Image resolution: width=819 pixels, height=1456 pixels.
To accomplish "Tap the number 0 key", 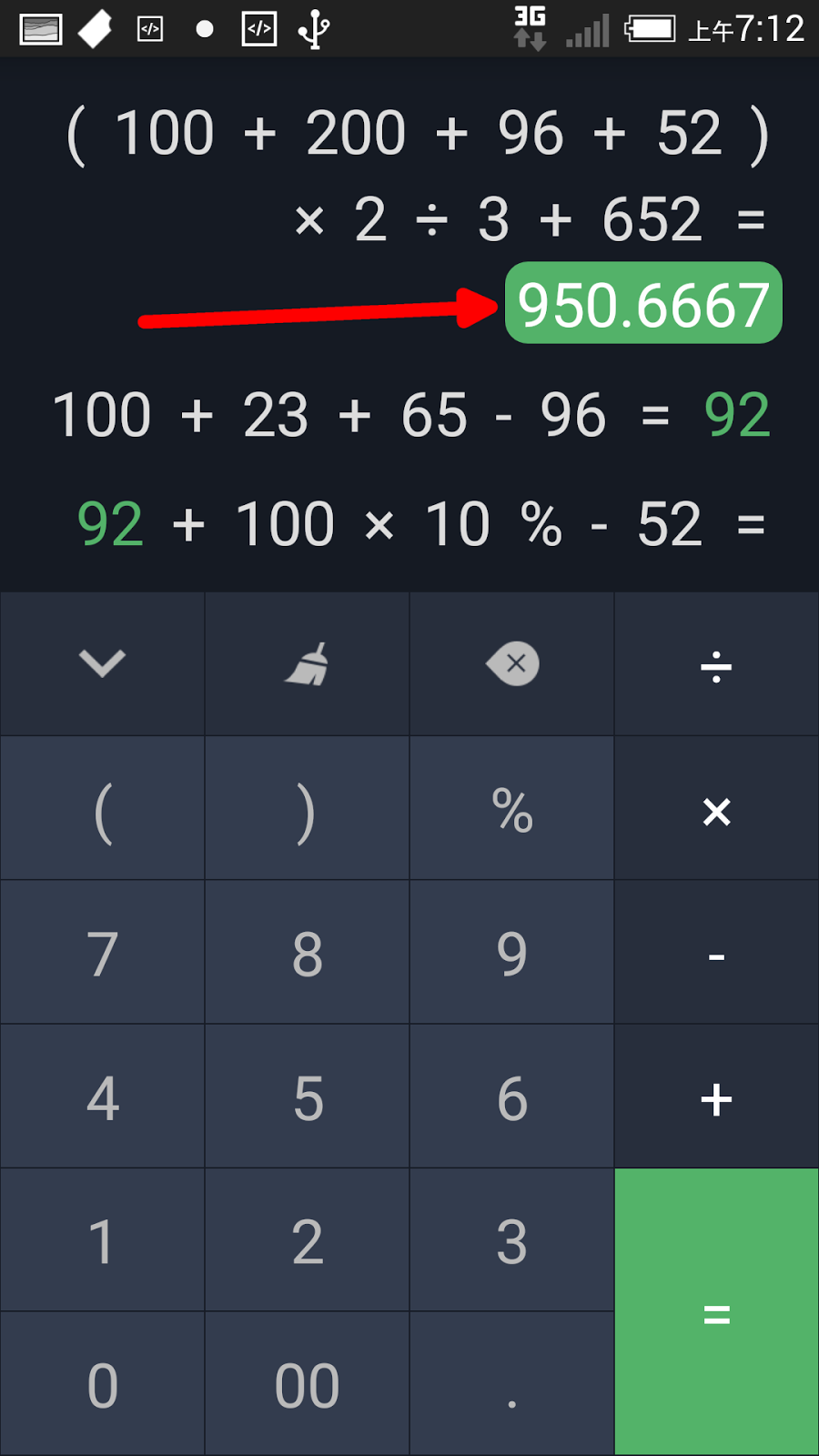I will tap(102, 1383).
